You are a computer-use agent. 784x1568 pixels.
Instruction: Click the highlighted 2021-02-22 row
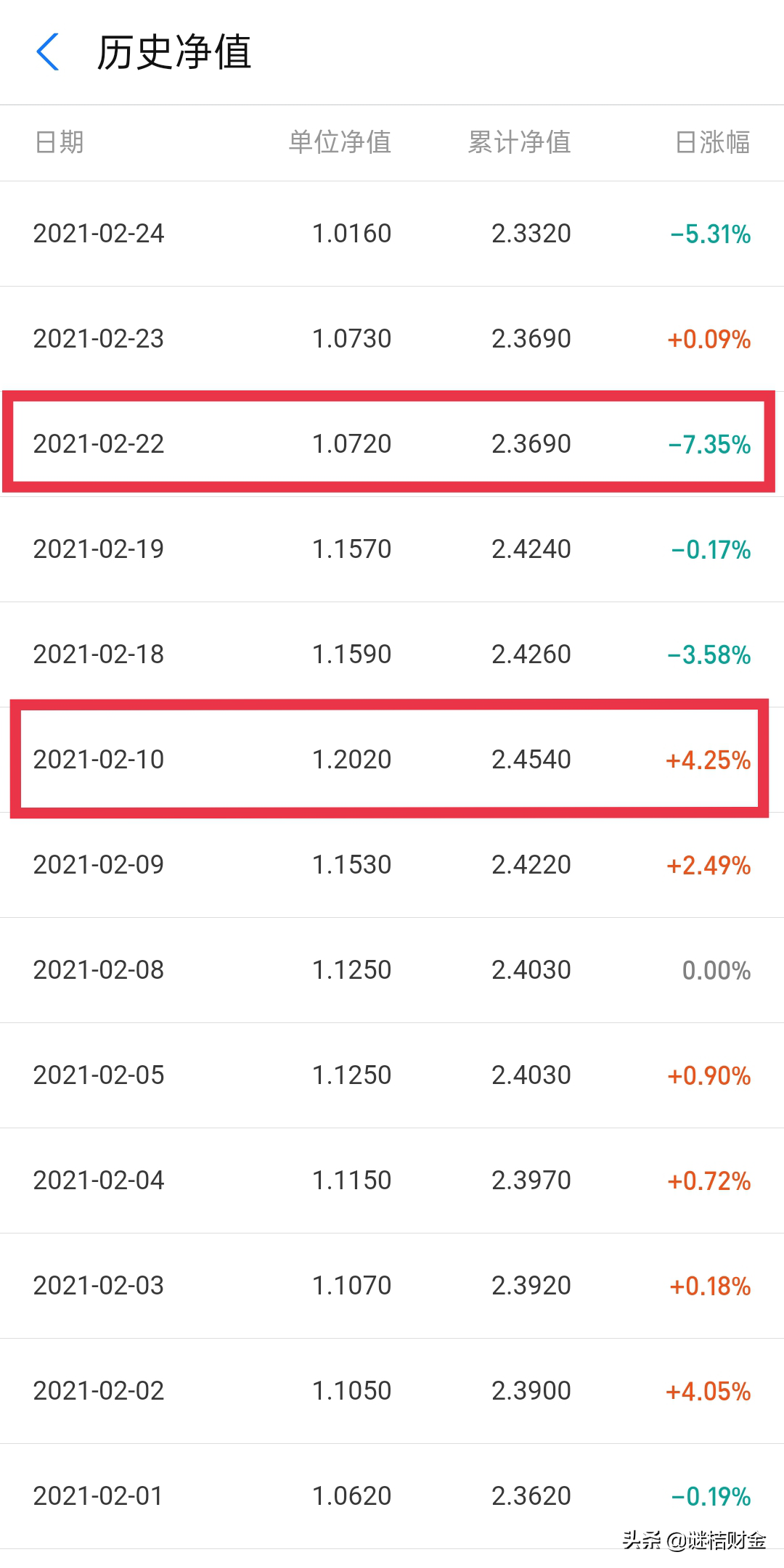392,444
